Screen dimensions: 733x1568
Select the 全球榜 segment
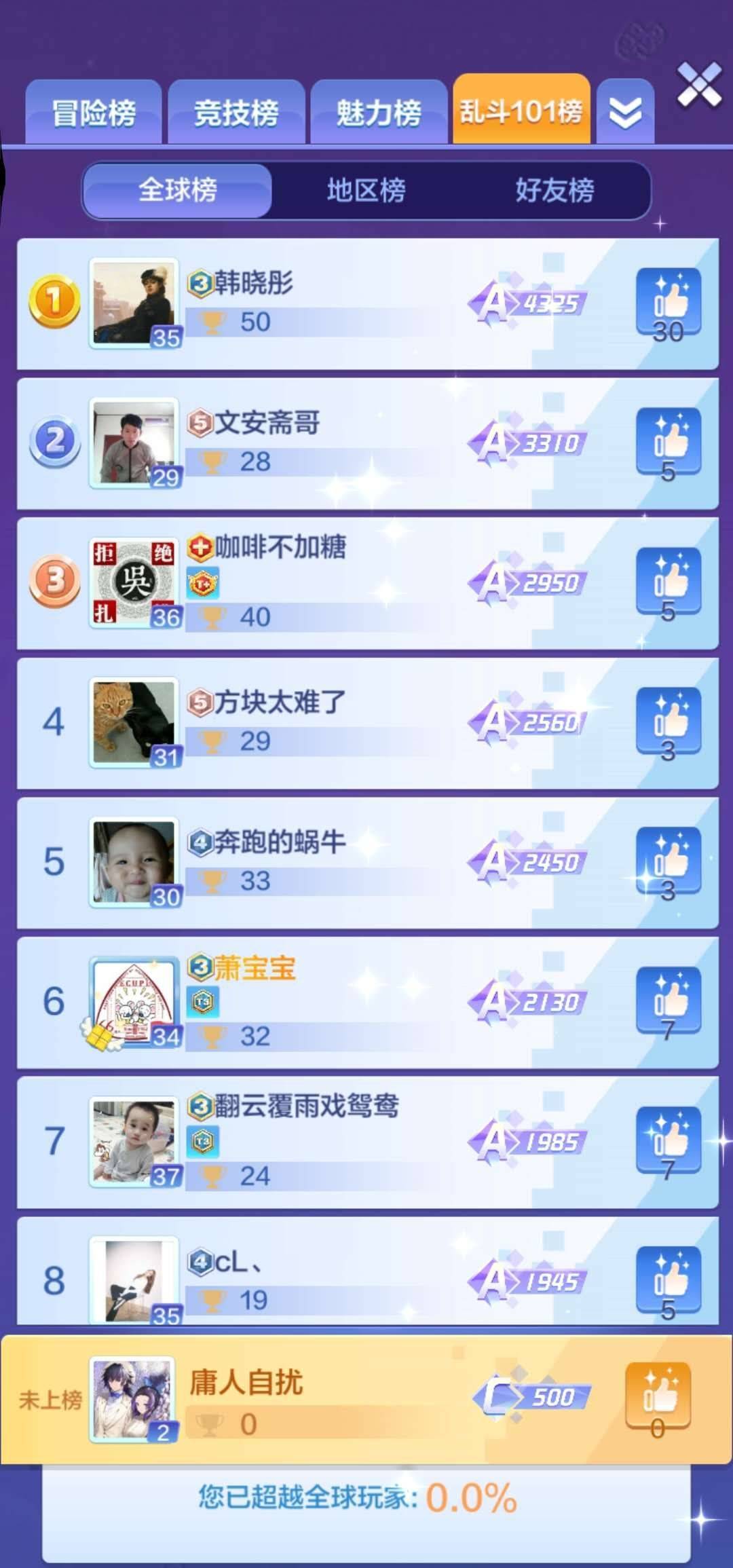[x=178, y=190]
